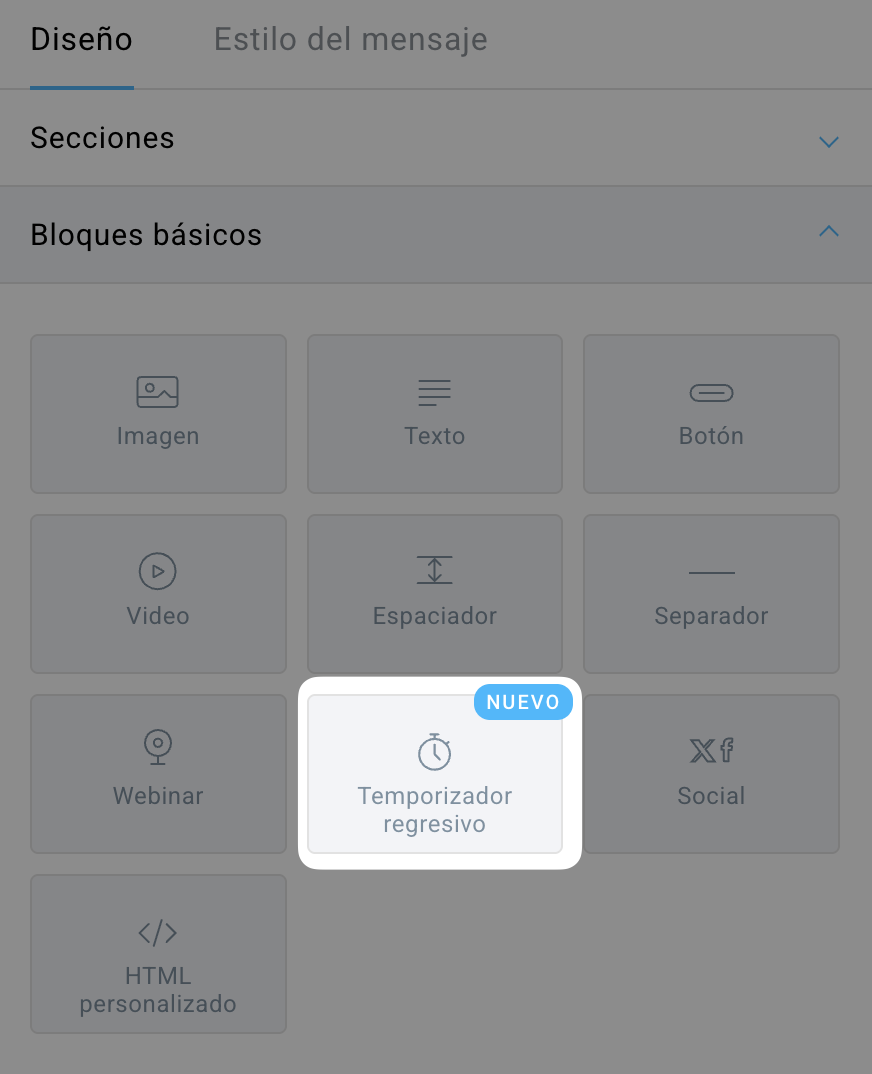Switch to Estilo del mensaje tab
Viewport: 872px width, 1074px height.
350,40
